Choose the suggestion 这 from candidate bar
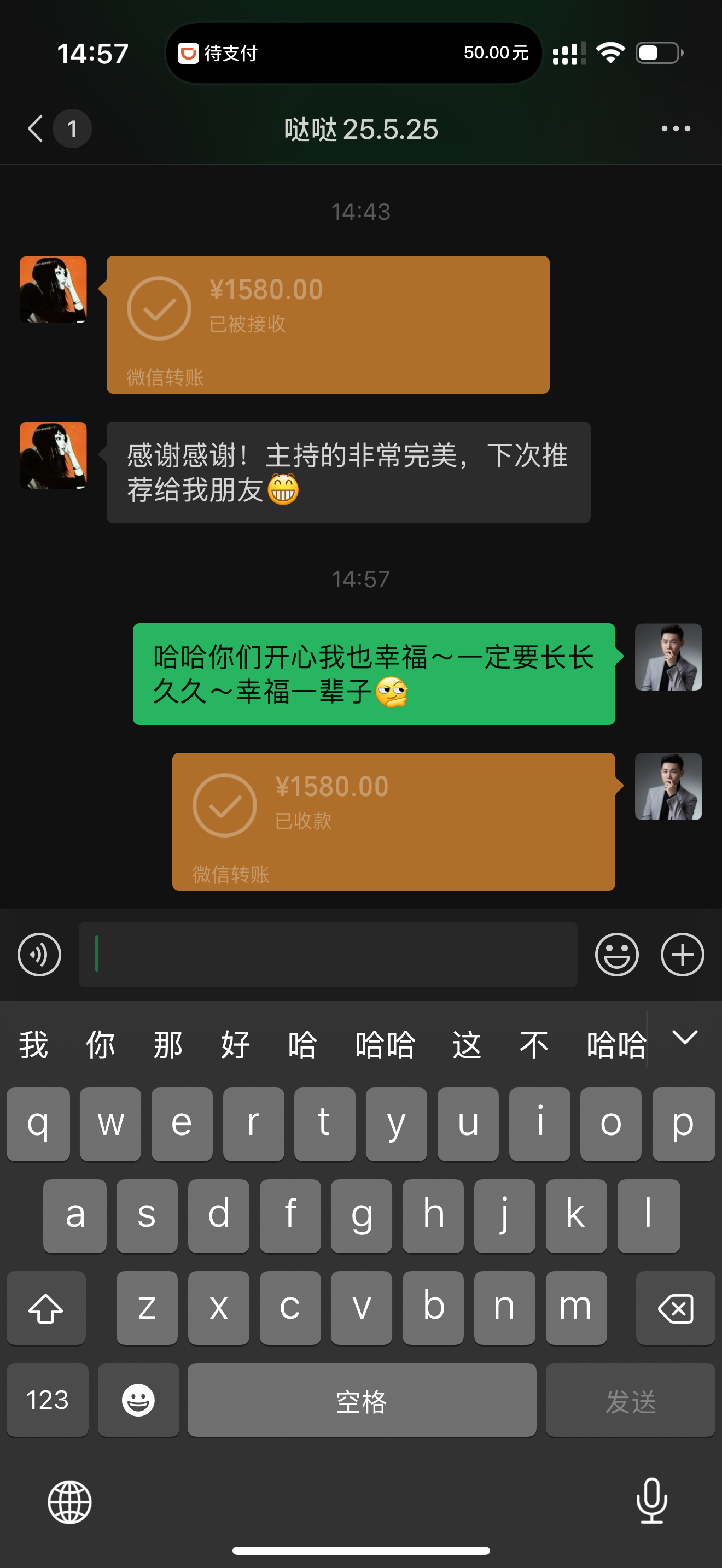This screenshot has width=722, height=1568. [467, 1044]
